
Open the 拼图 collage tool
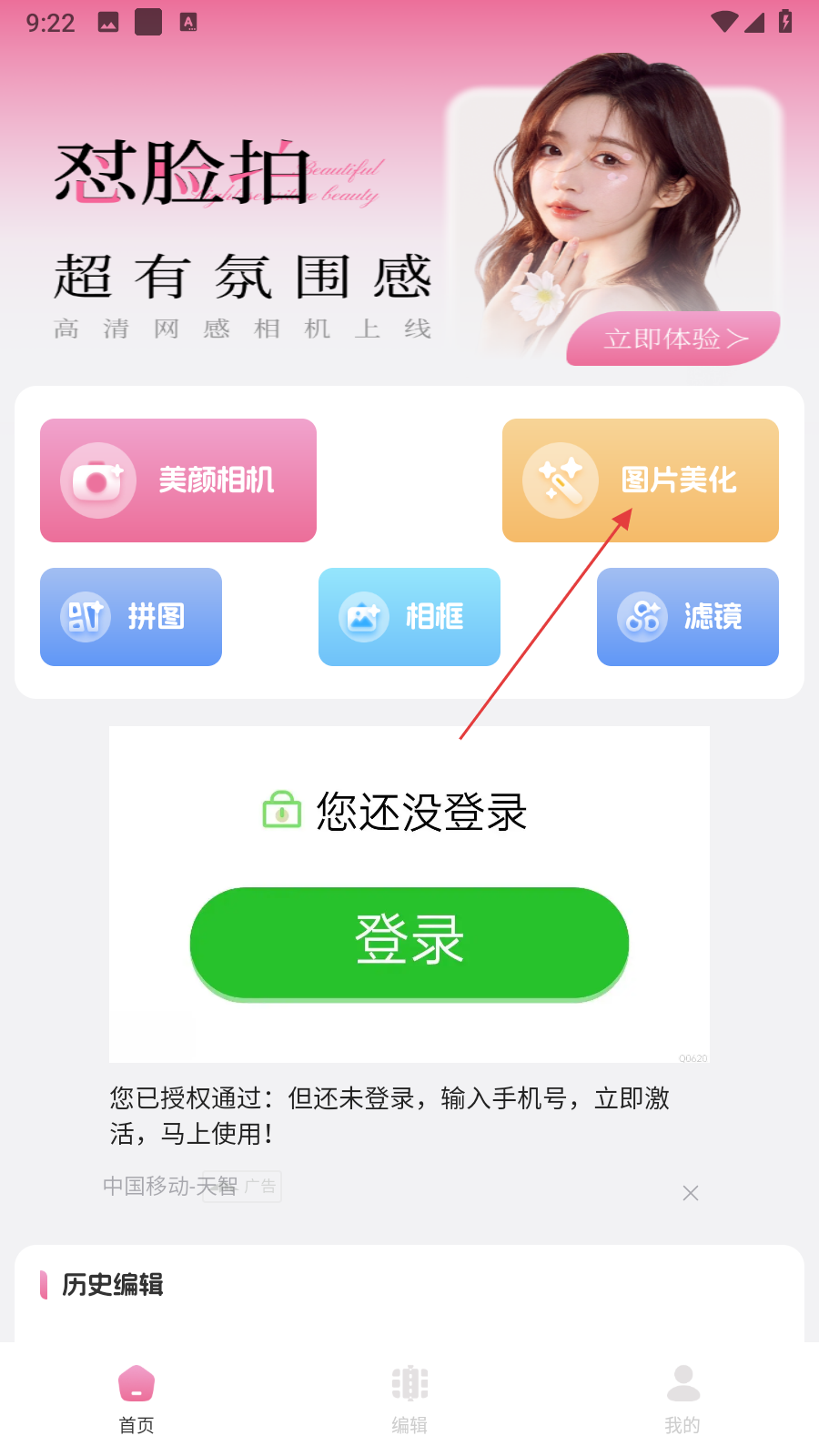tap(131, 617)
